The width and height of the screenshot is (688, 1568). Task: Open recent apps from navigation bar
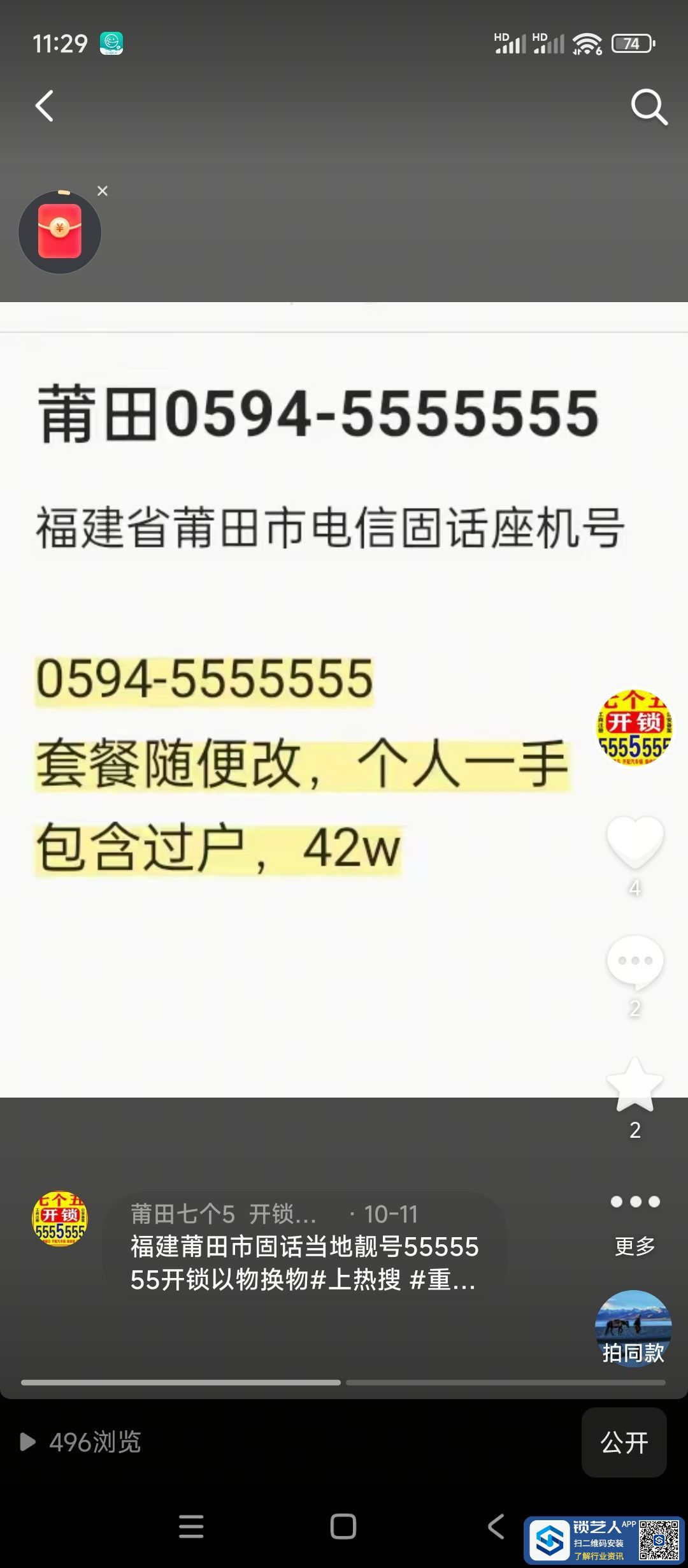pyautogui.click(x=191, y=1527)
